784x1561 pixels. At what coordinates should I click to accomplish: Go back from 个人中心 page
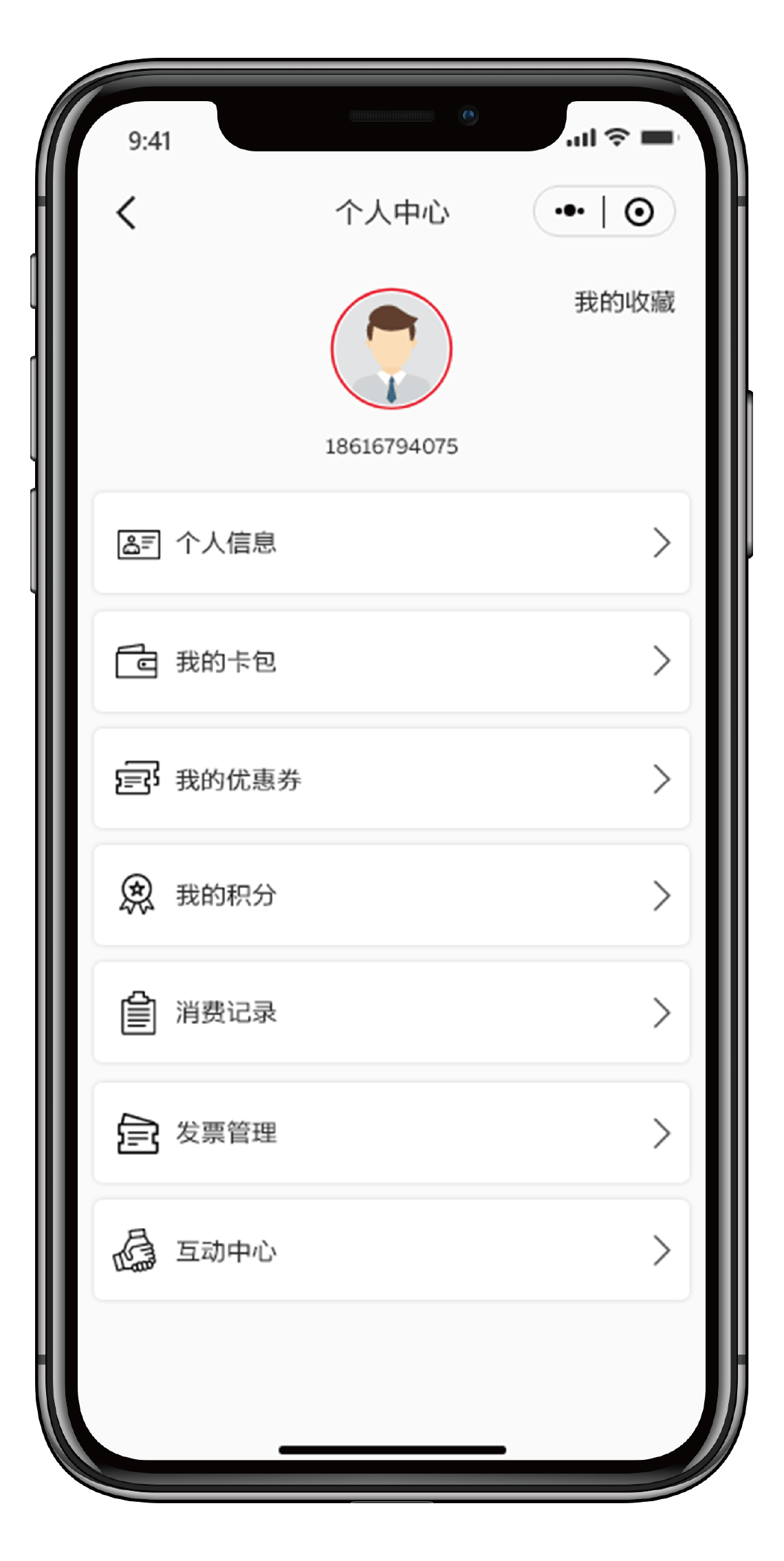(127, 213)
